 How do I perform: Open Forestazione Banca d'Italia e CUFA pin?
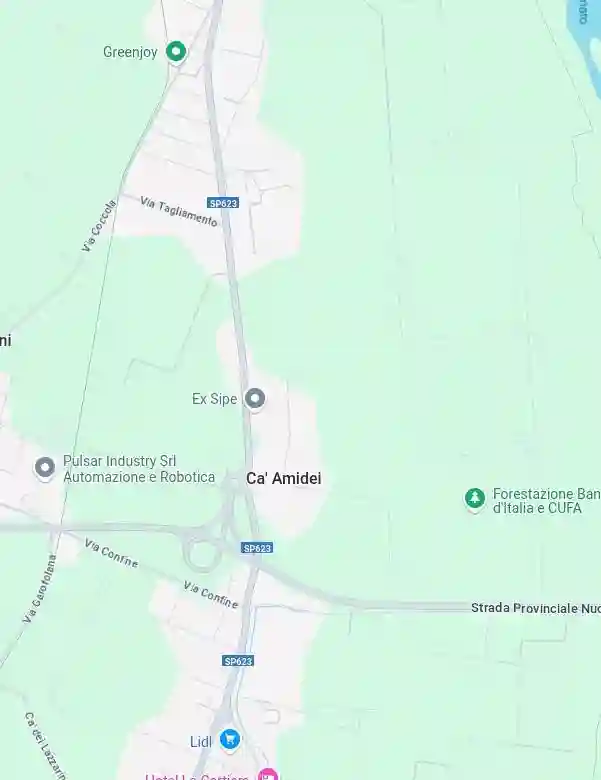click(x=475, y=499)
